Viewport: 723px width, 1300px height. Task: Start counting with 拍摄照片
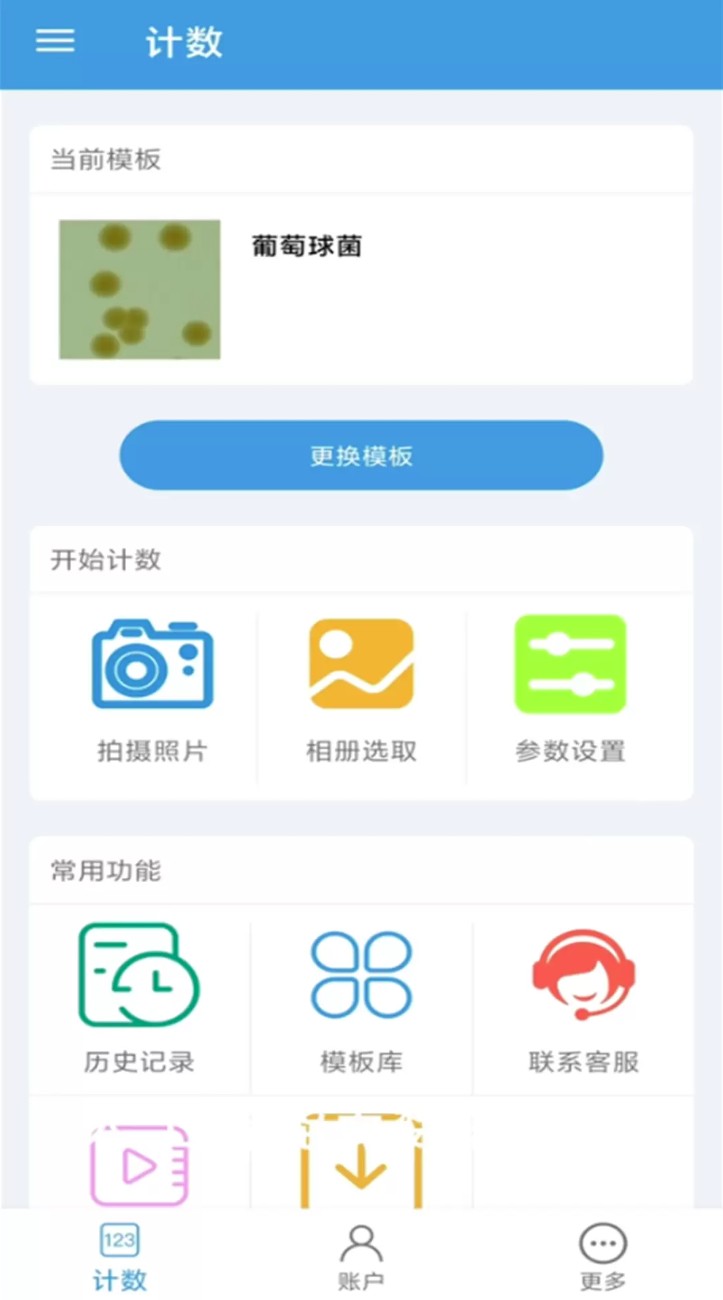click(x=152, y=690)
